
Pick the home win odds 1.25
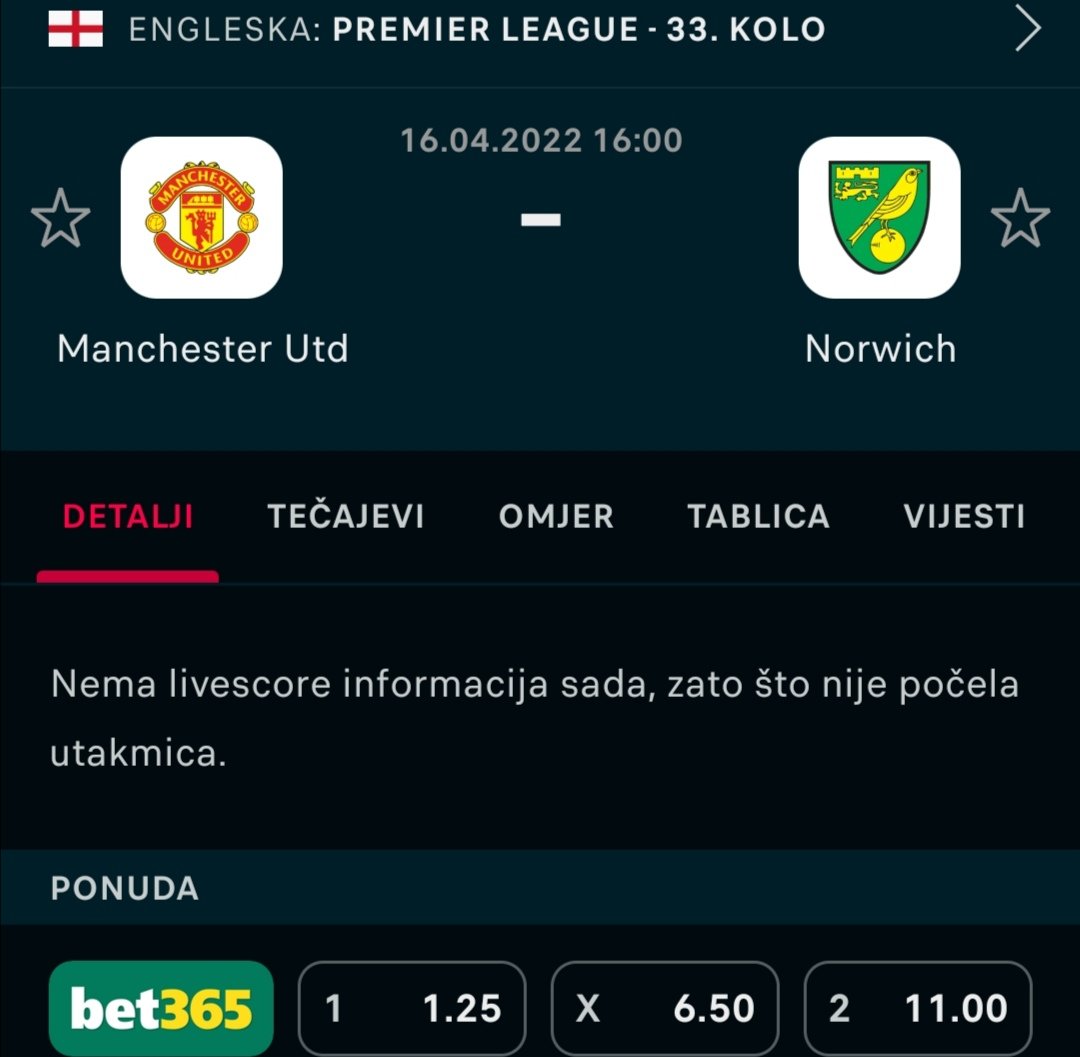[412, 1008]
